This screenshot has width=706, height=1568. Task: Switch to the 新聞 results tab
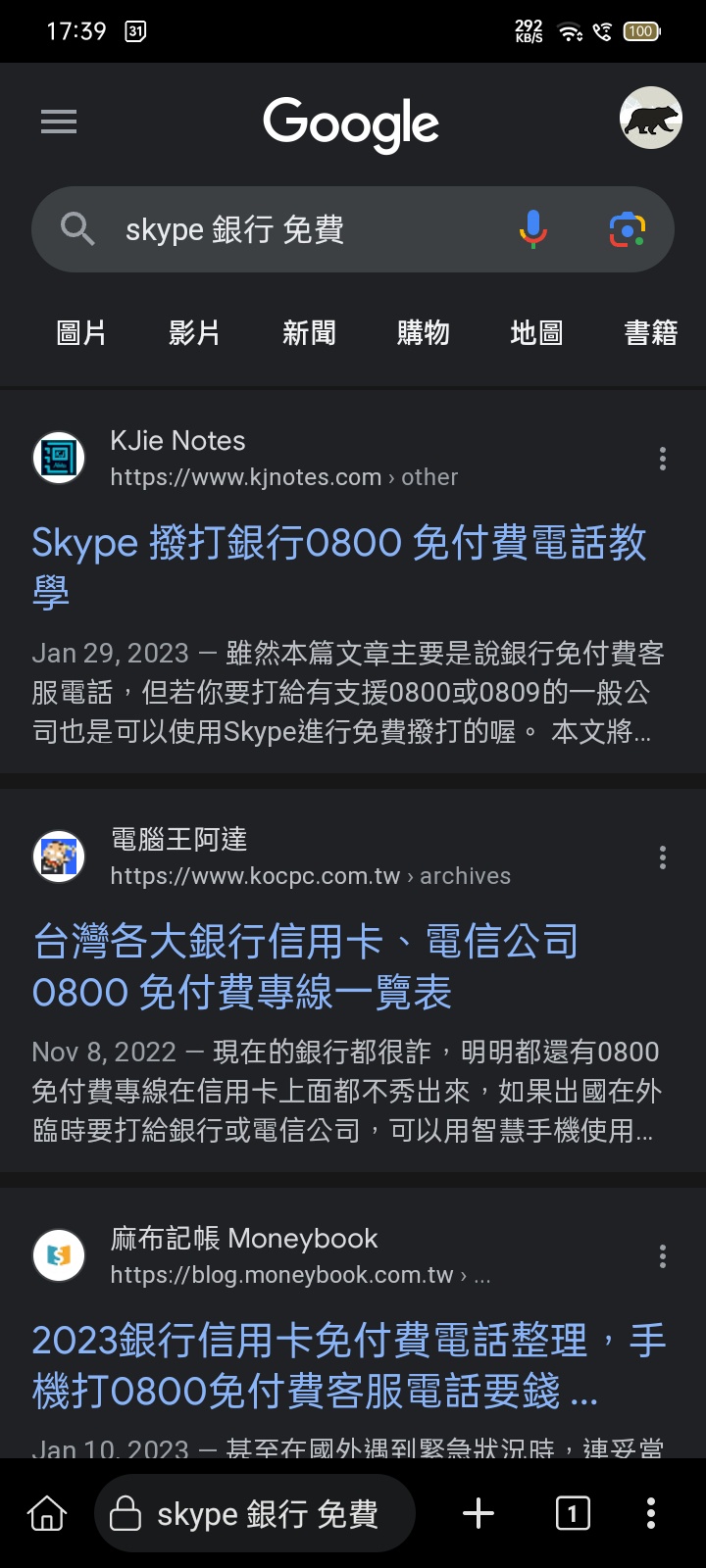[309, 333]
